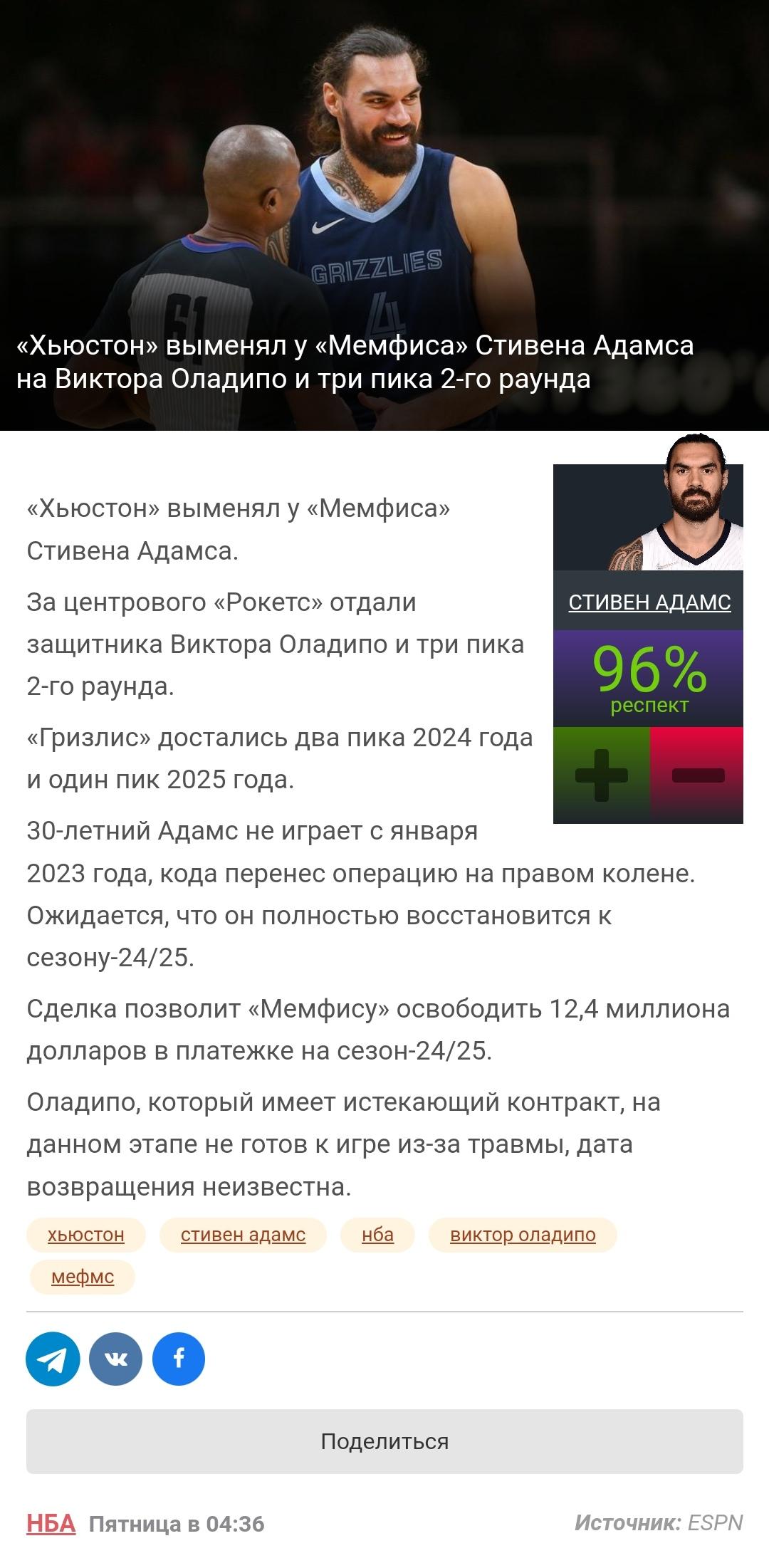769x1568 pixels.
Task: Share the article via Telegram
Action: coord(53,1359)
